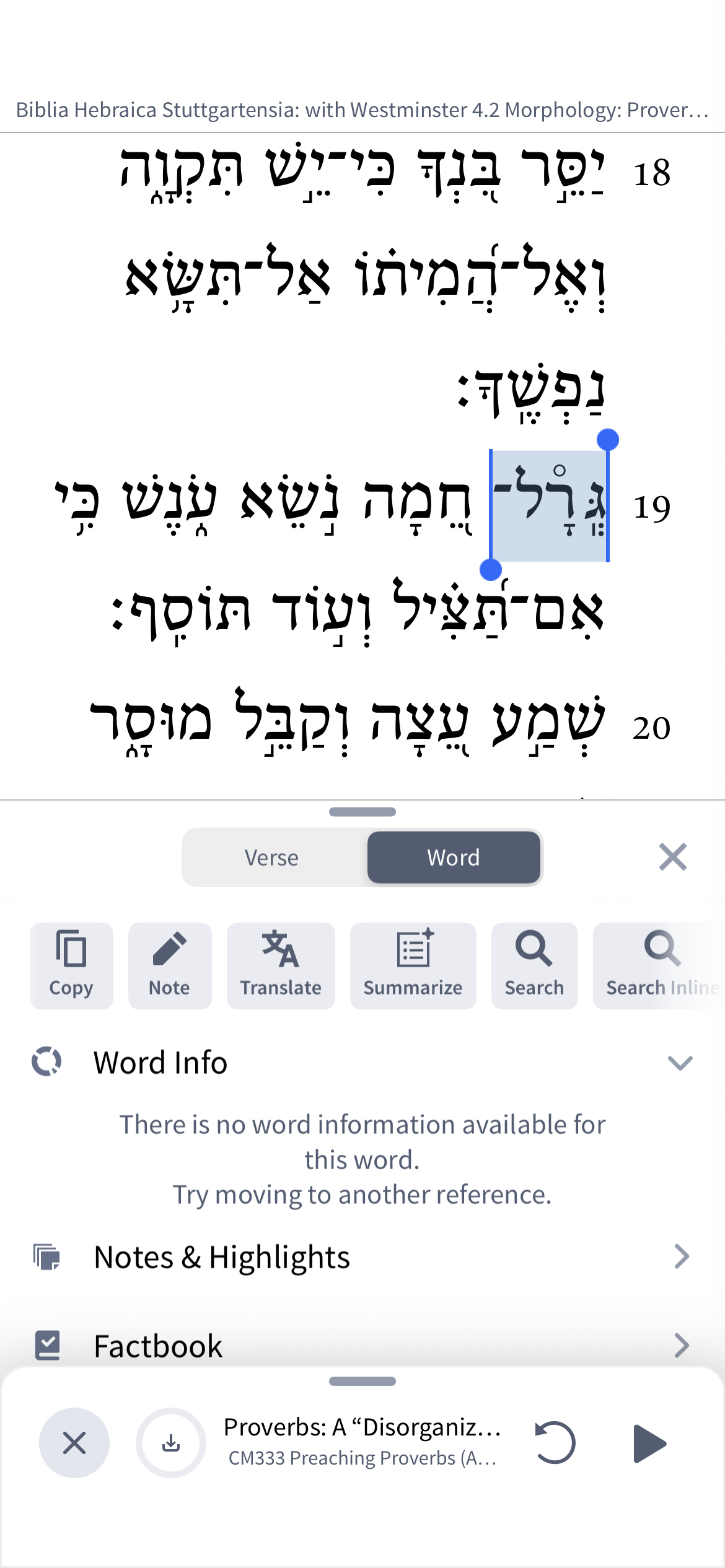
Task: Open the Biblia Hebraica Stuttgartensia title bar
Action: [x=362, y=110]
